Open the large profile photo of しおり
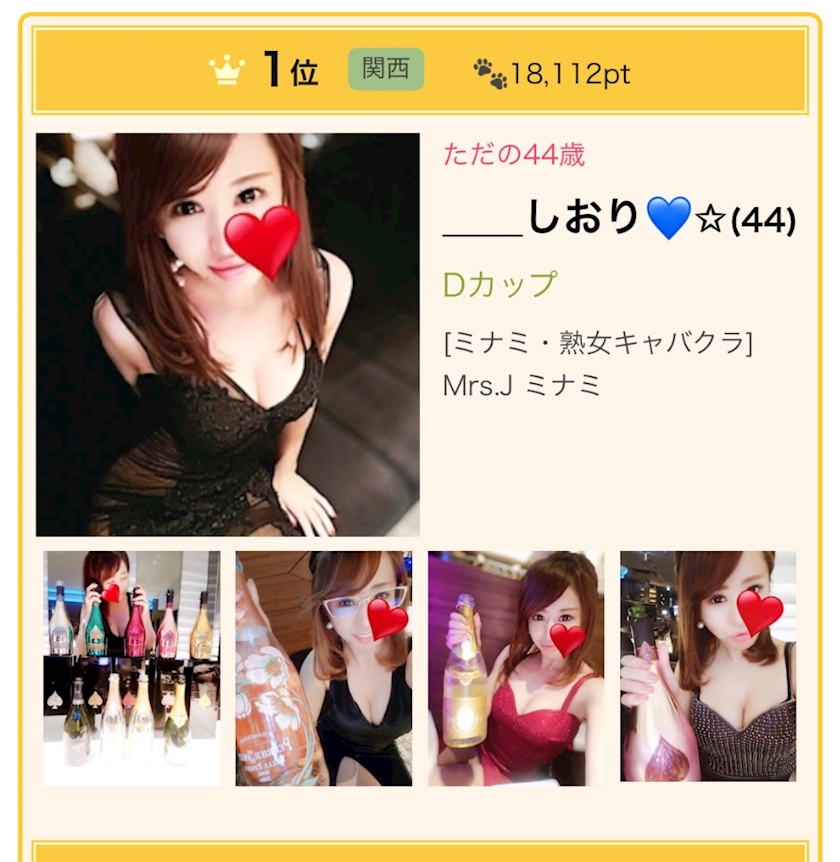This screenshot has height=862, width=840. pos(228,334)
